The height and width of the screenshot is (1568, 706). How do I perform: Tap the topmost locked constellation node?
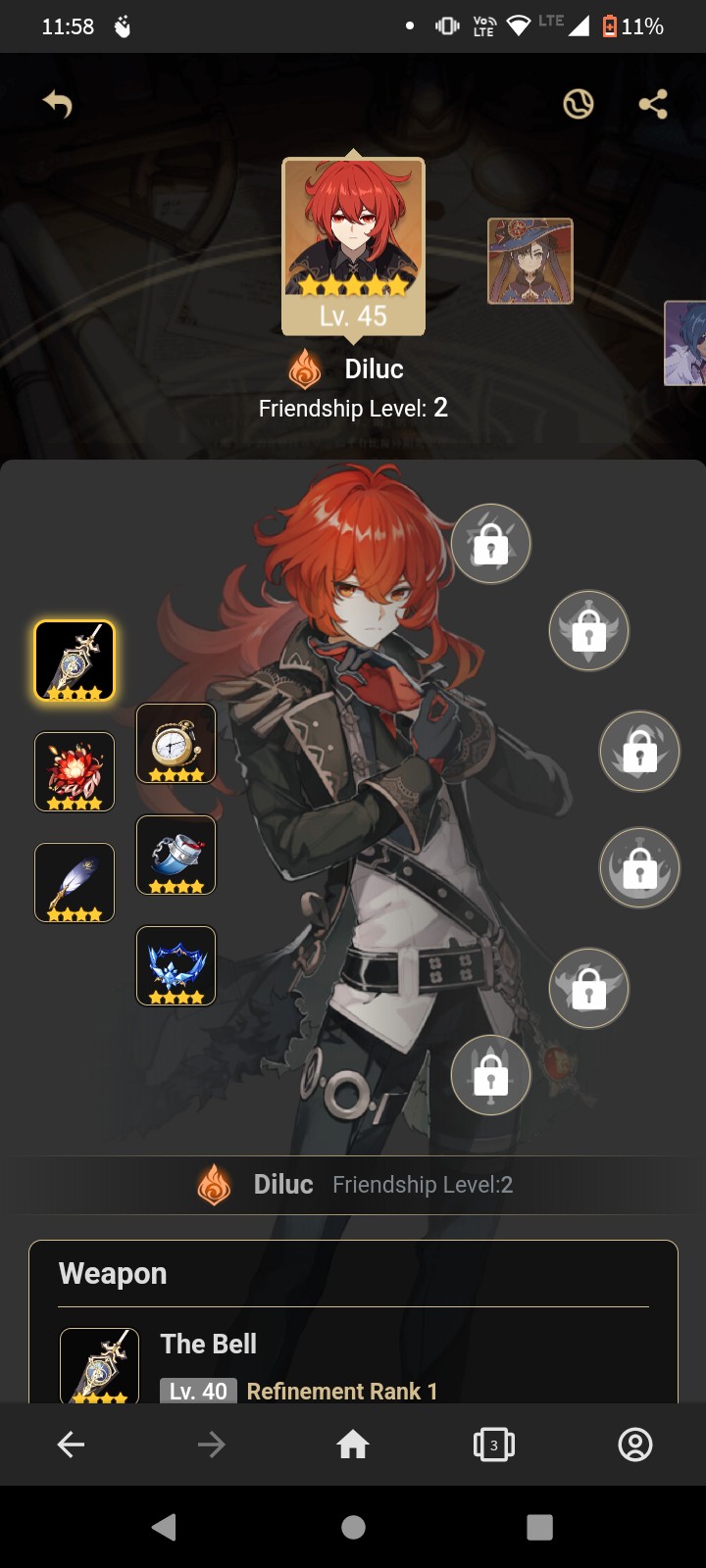(x=491, y=544)
